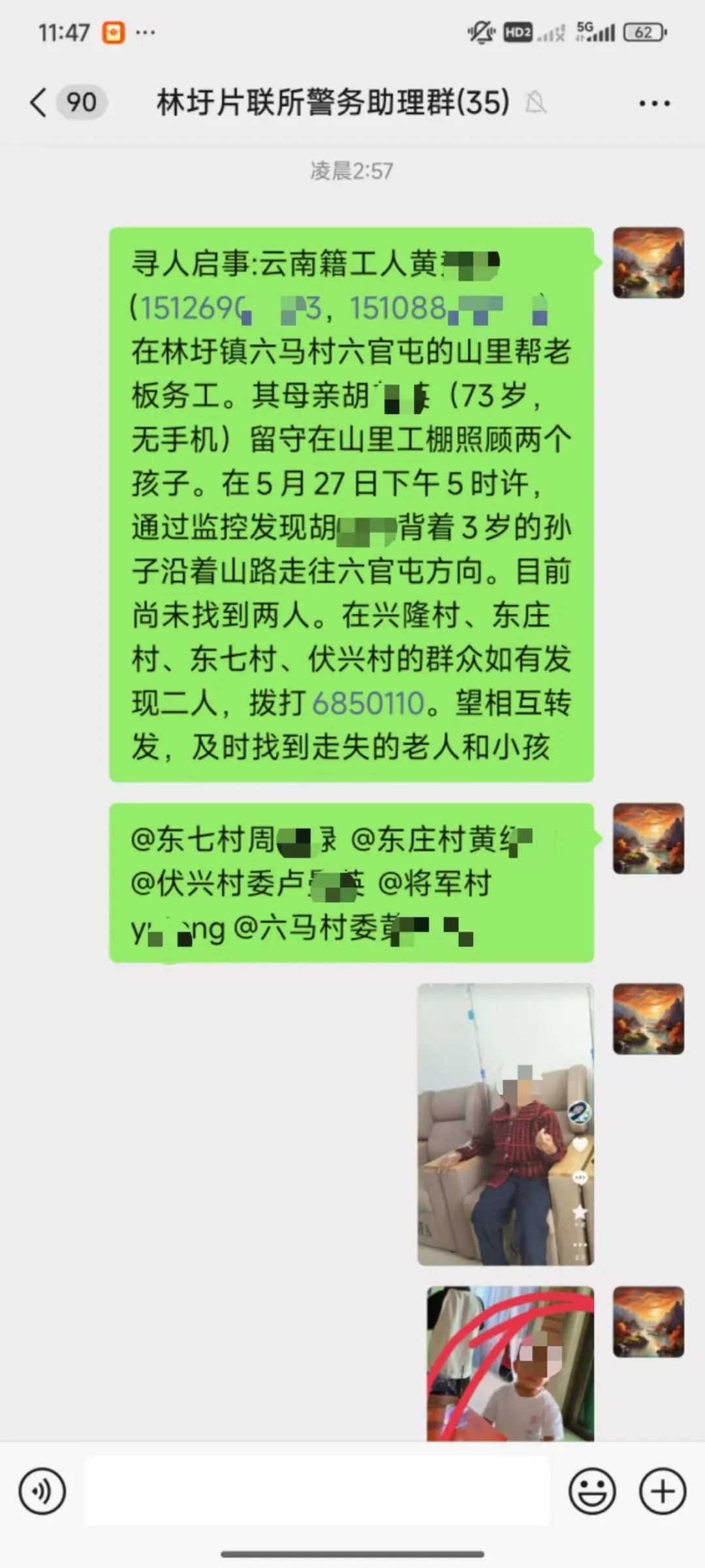Tap the HD2 indicator in the status bar
This screenshot has width=705, height=1568.
coord(516,31)
